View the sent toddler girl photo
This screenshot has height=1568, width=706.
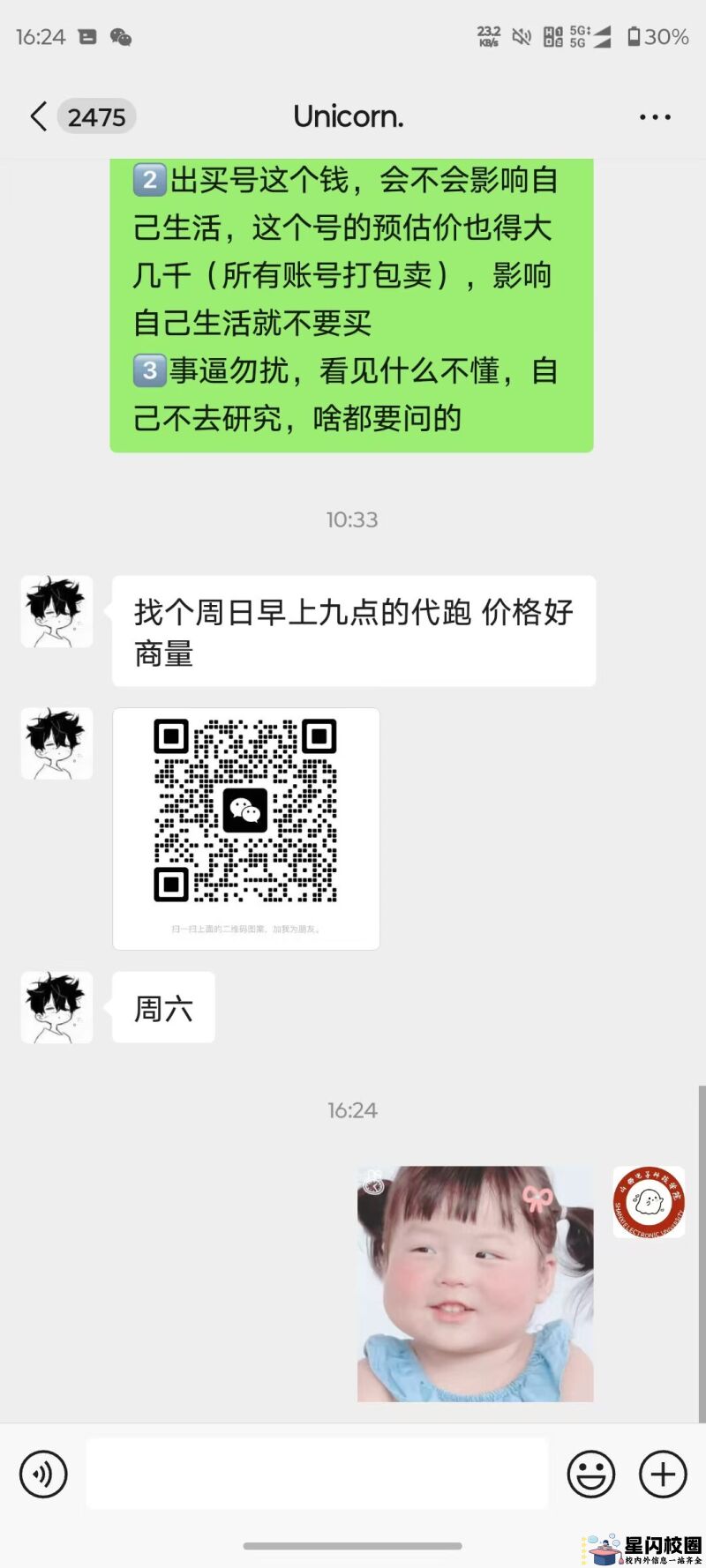coord(475,1283)
